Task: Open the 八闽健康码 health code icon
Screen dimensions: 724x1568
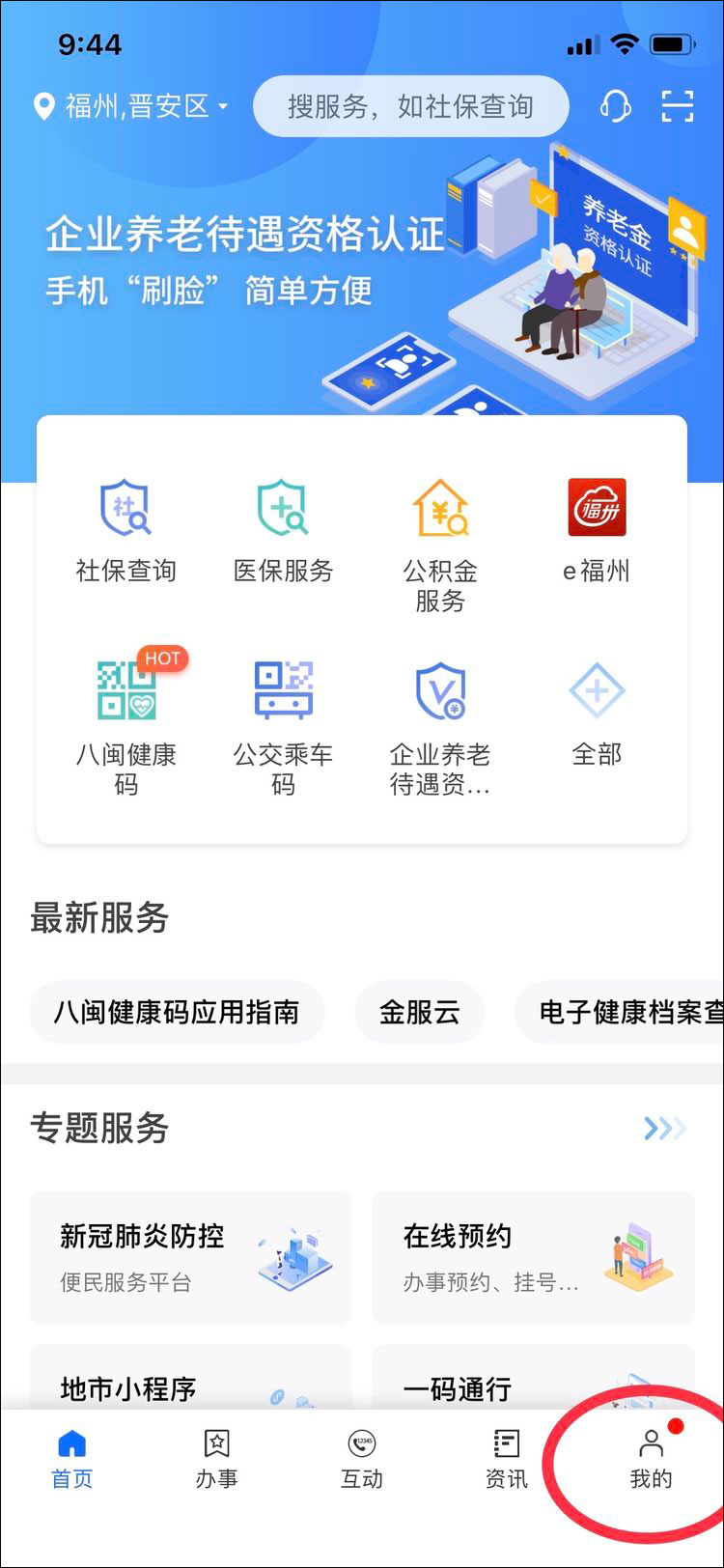Action: tap(125, 712)
